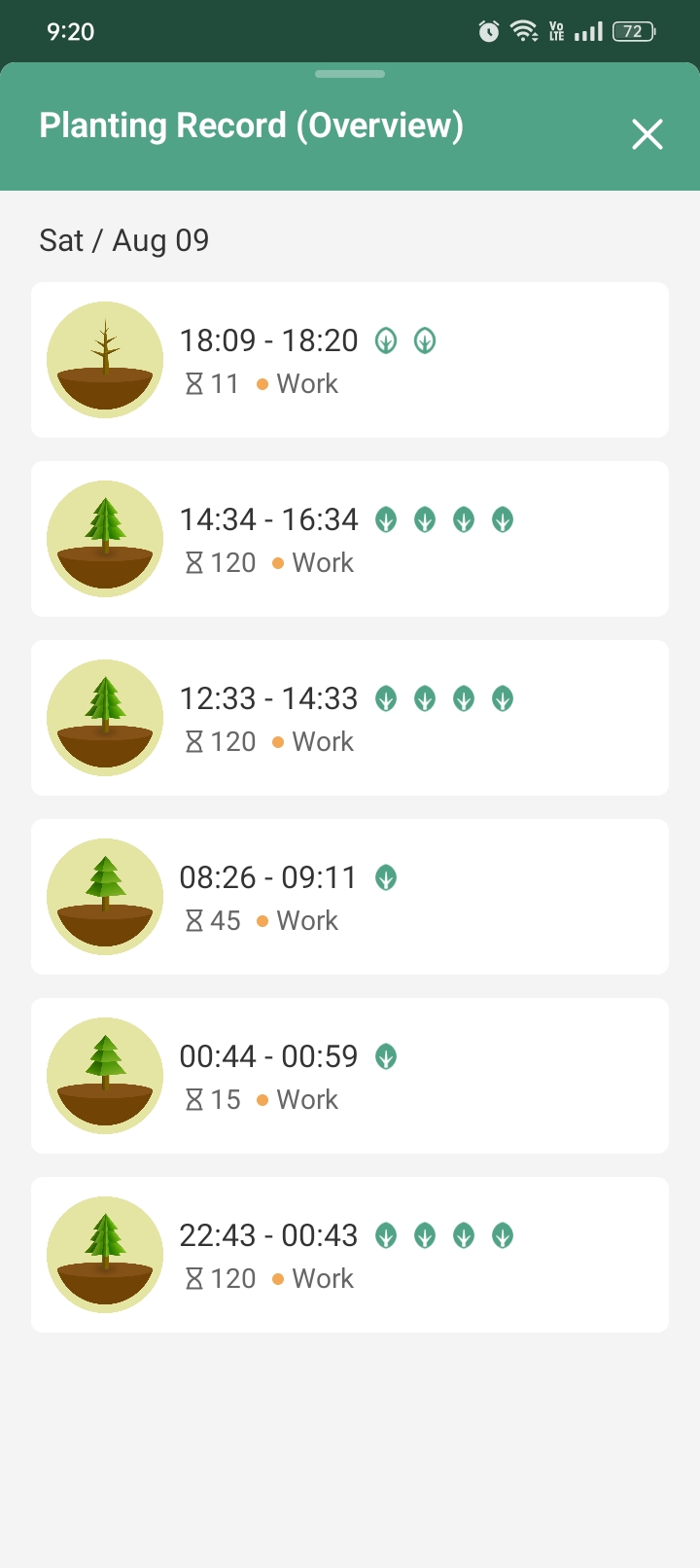700x1568 pixels.
Task: Open the 18:09 - 18:20 planting record
Action: point(350,360)
